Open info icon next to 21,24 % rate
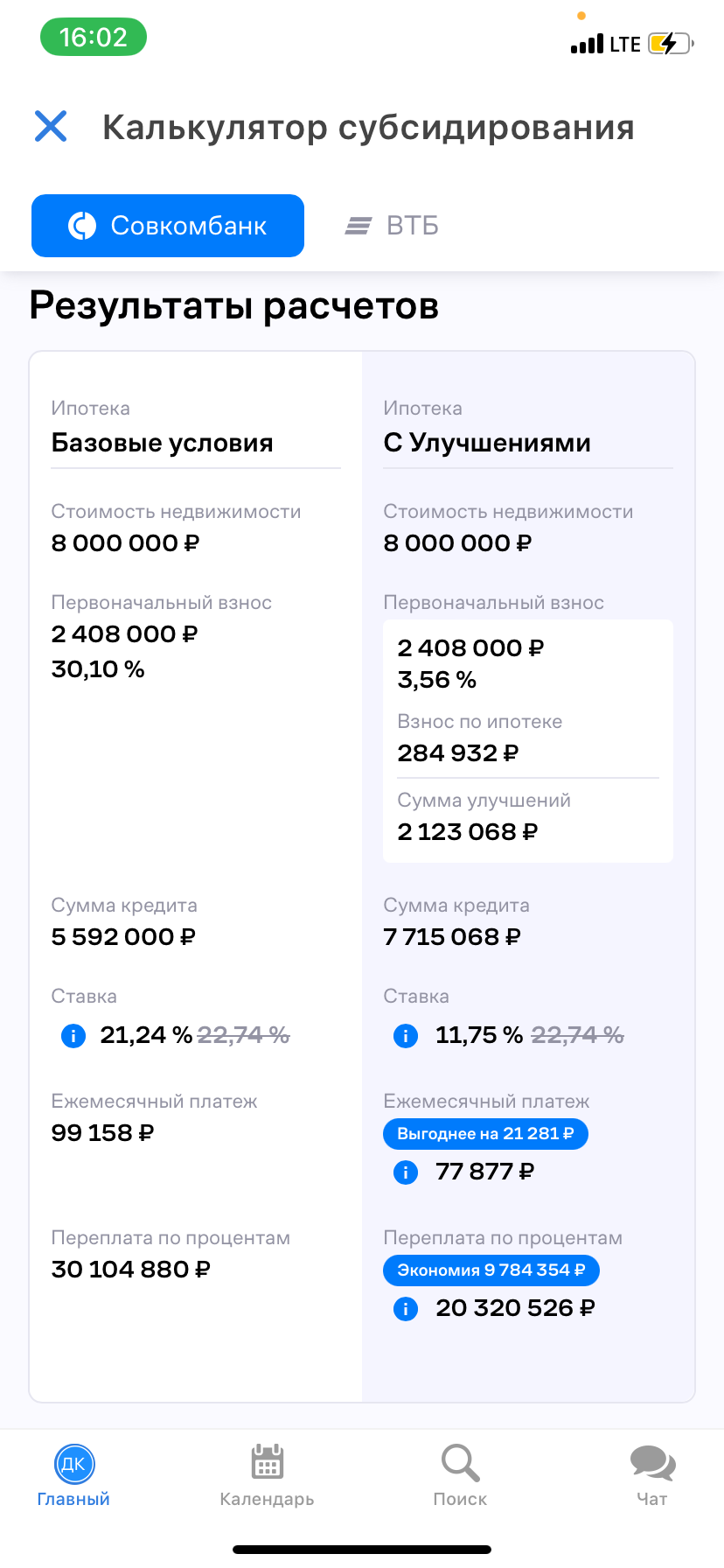Screen dimensions: 724x1568 click(x=73, y=1036)
